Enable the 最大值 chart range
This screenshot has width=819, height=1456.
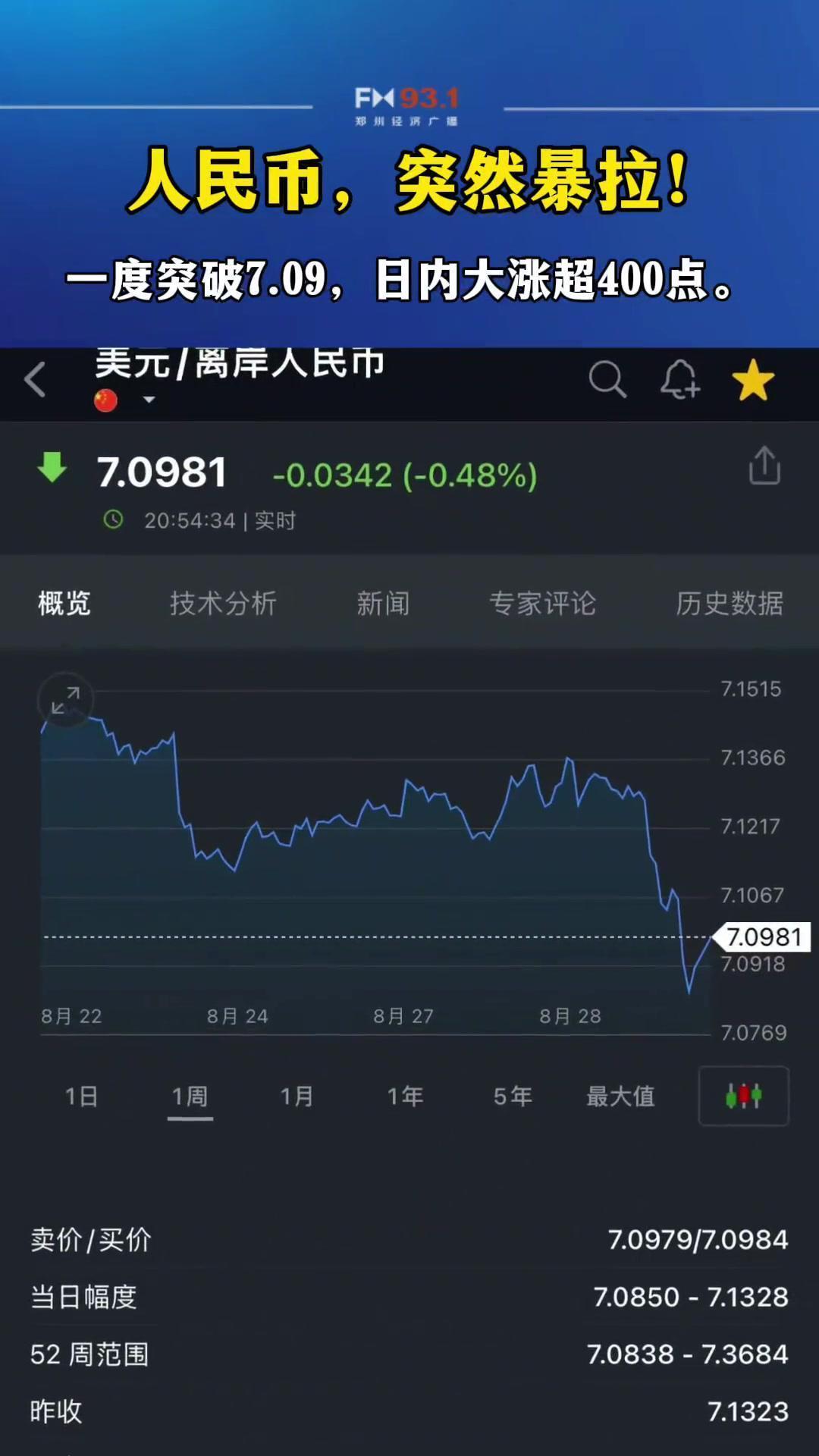620,1097
